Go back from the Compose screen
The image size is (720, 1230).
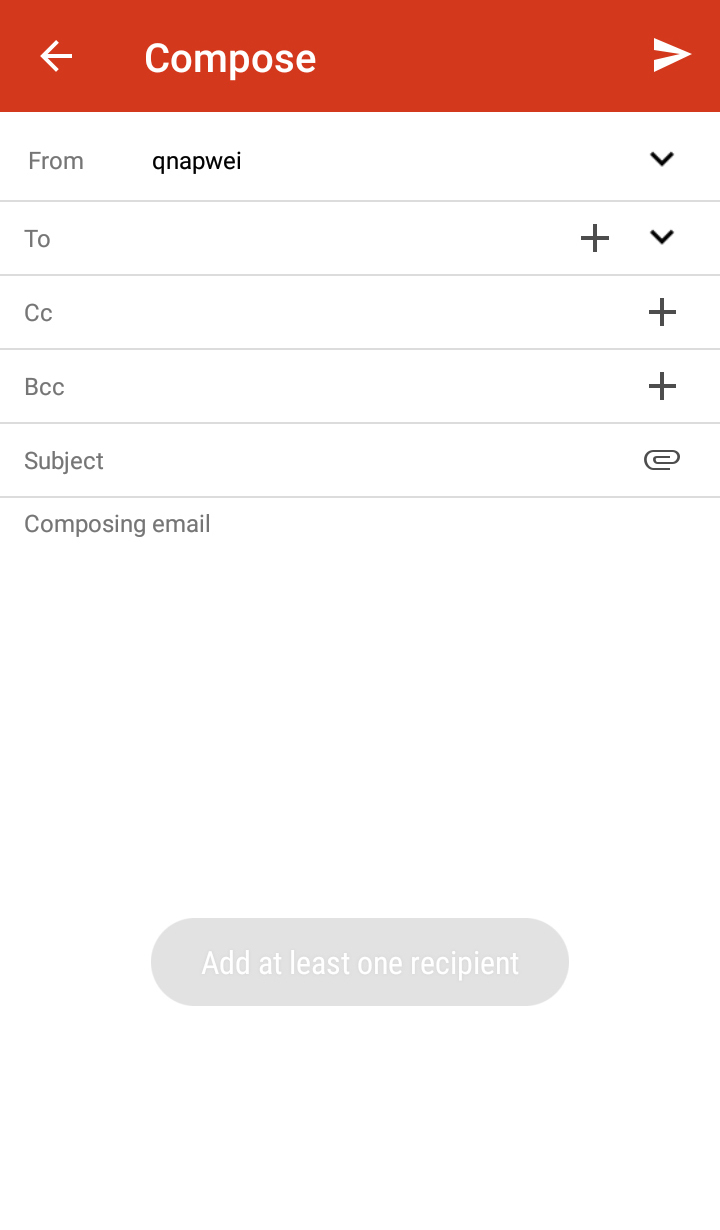coord(56,56)
